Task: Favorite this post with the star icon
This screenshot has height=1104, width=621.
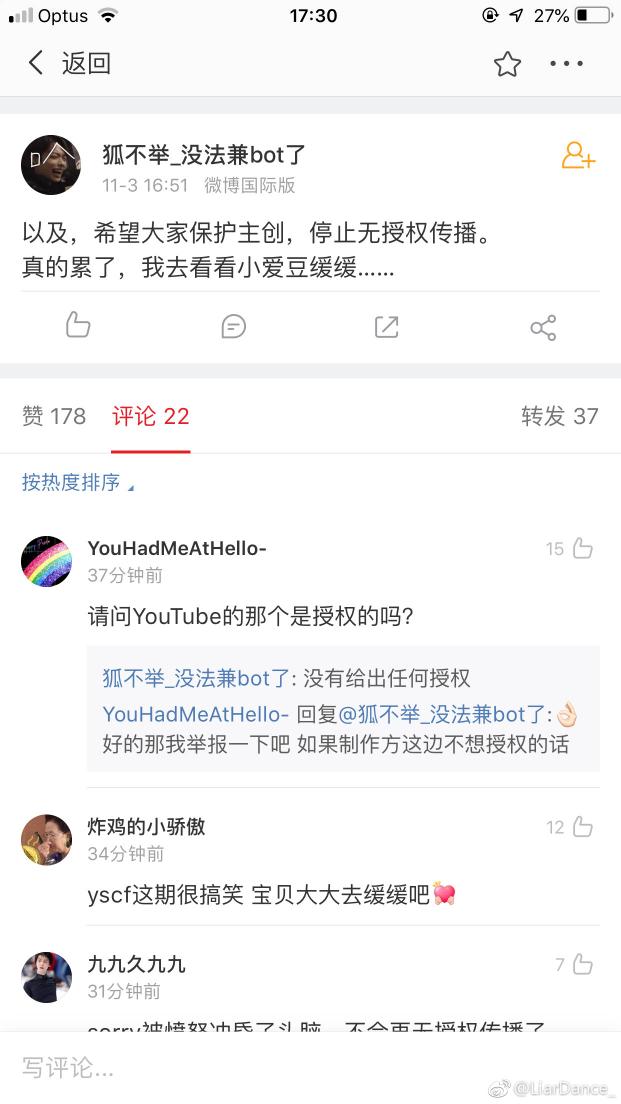Action: (507, 65)
